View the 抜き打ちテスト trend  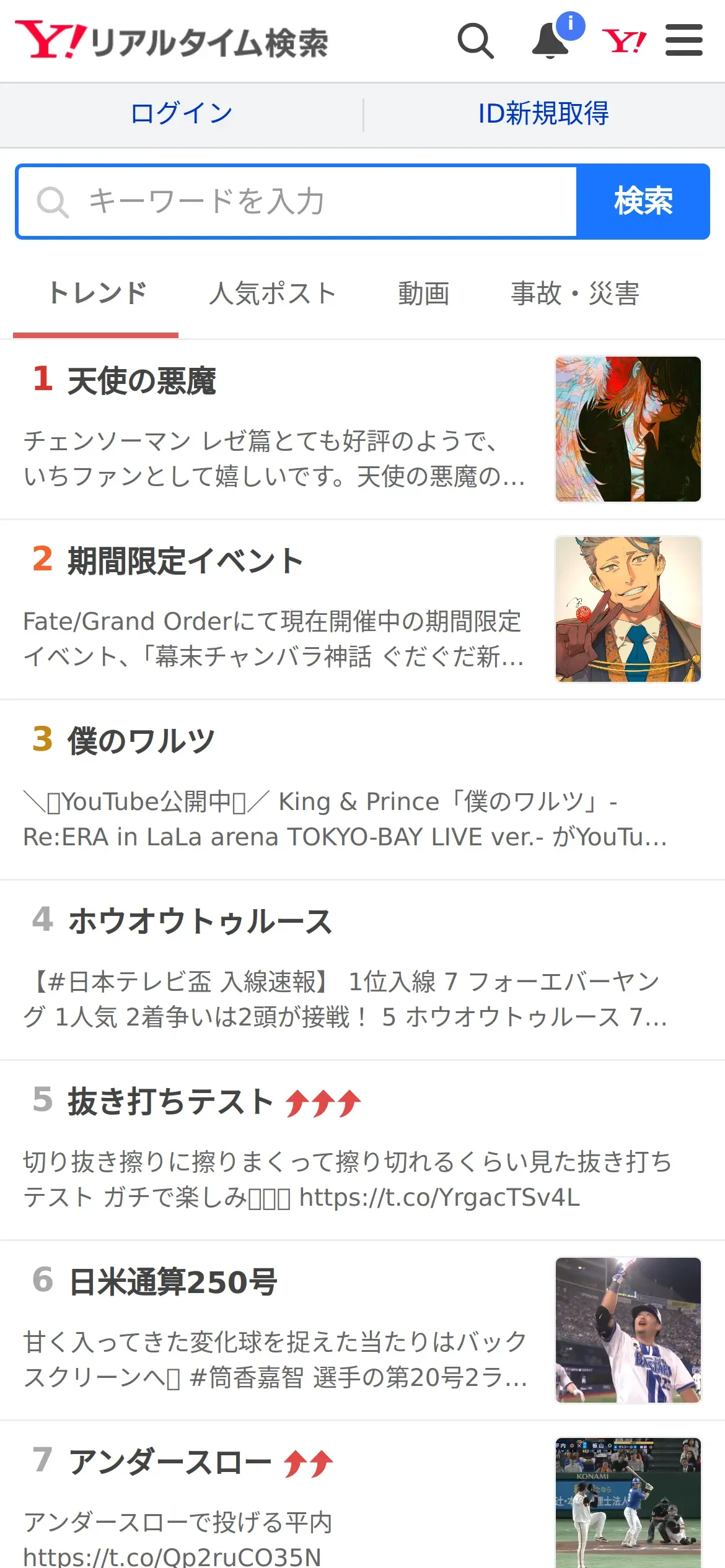pyautogui.click(x=170, y=1102)
